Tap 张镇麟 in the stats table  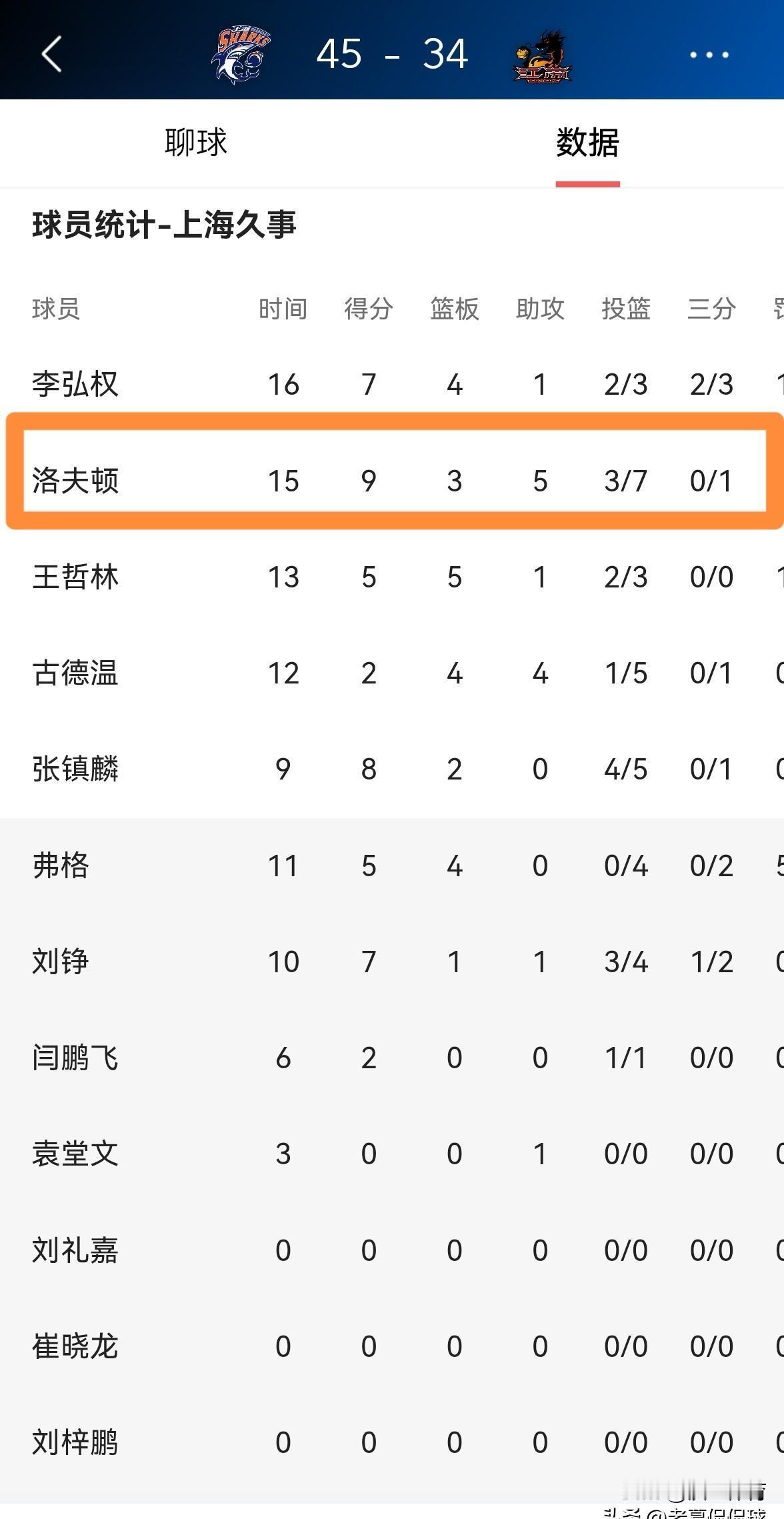75,770
